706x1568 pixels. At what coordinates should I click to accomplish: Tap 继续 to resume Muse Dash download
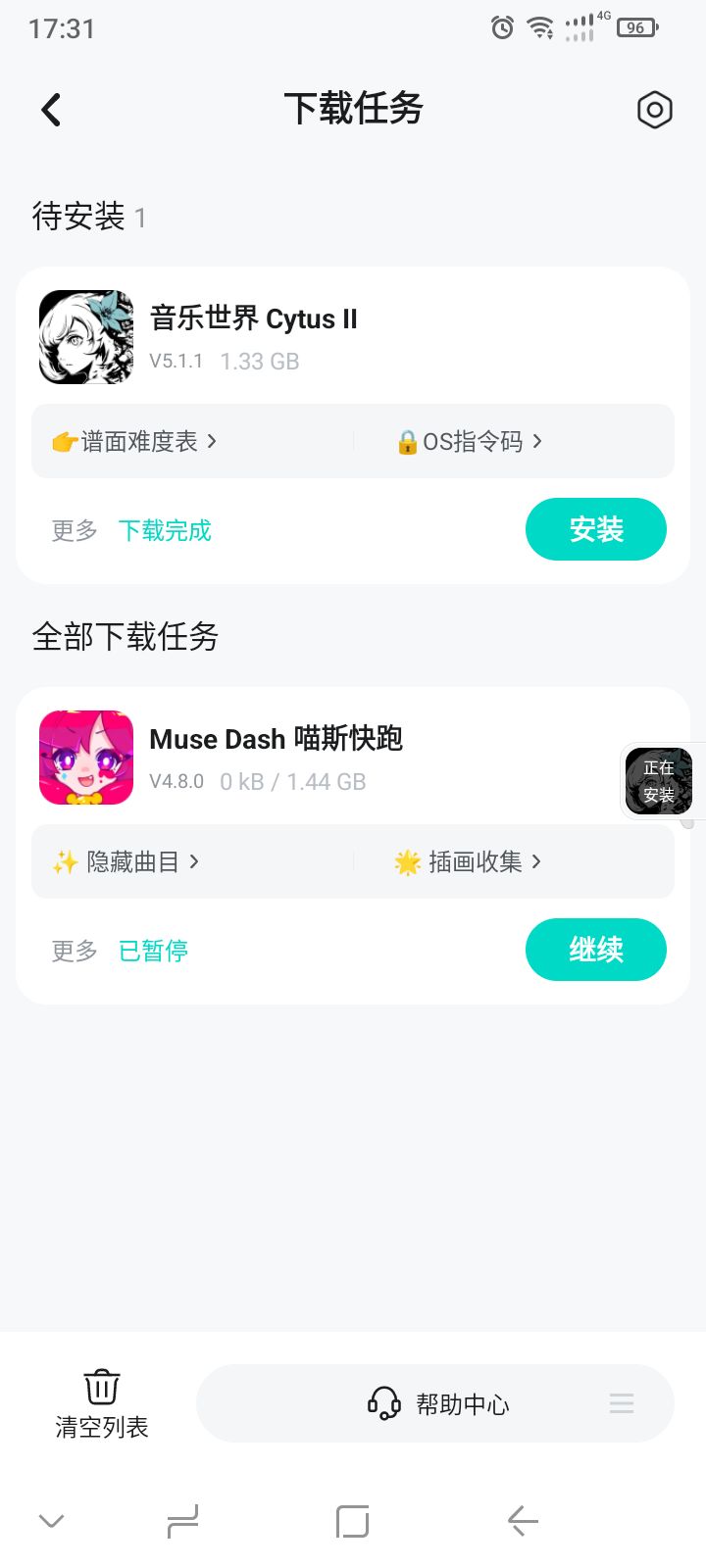(x=595, y=950)
